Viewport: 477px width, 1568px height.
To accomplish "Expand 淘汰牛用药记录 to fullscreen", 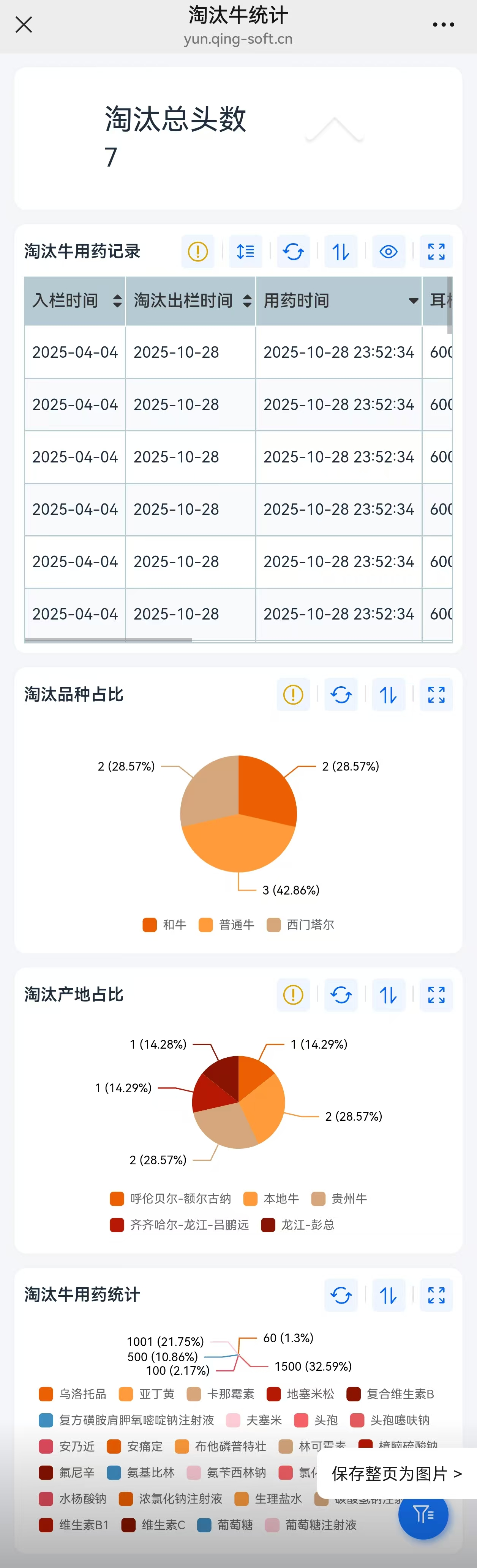I will [x=436, y=252].
